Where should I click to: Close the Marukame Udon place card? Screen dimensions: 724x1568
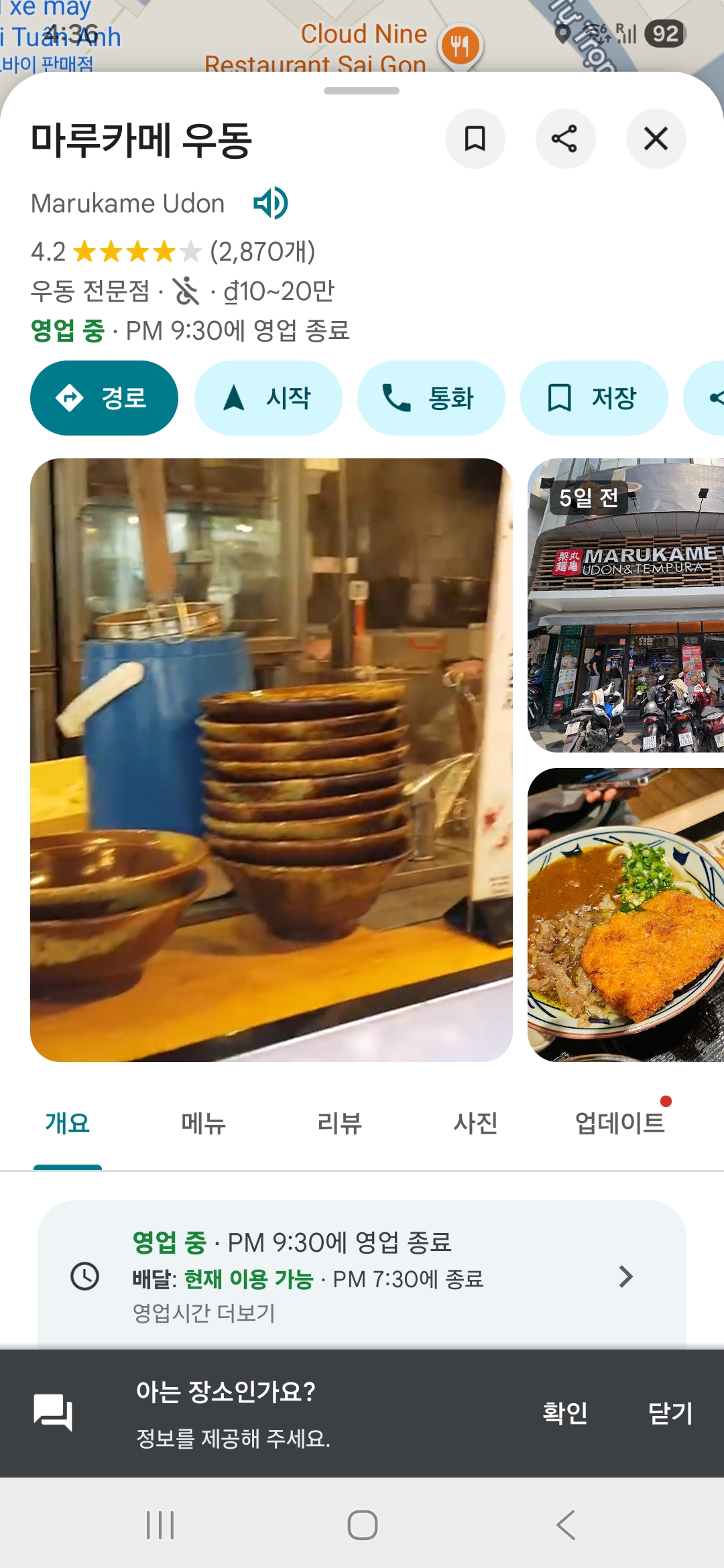(656, 139)
